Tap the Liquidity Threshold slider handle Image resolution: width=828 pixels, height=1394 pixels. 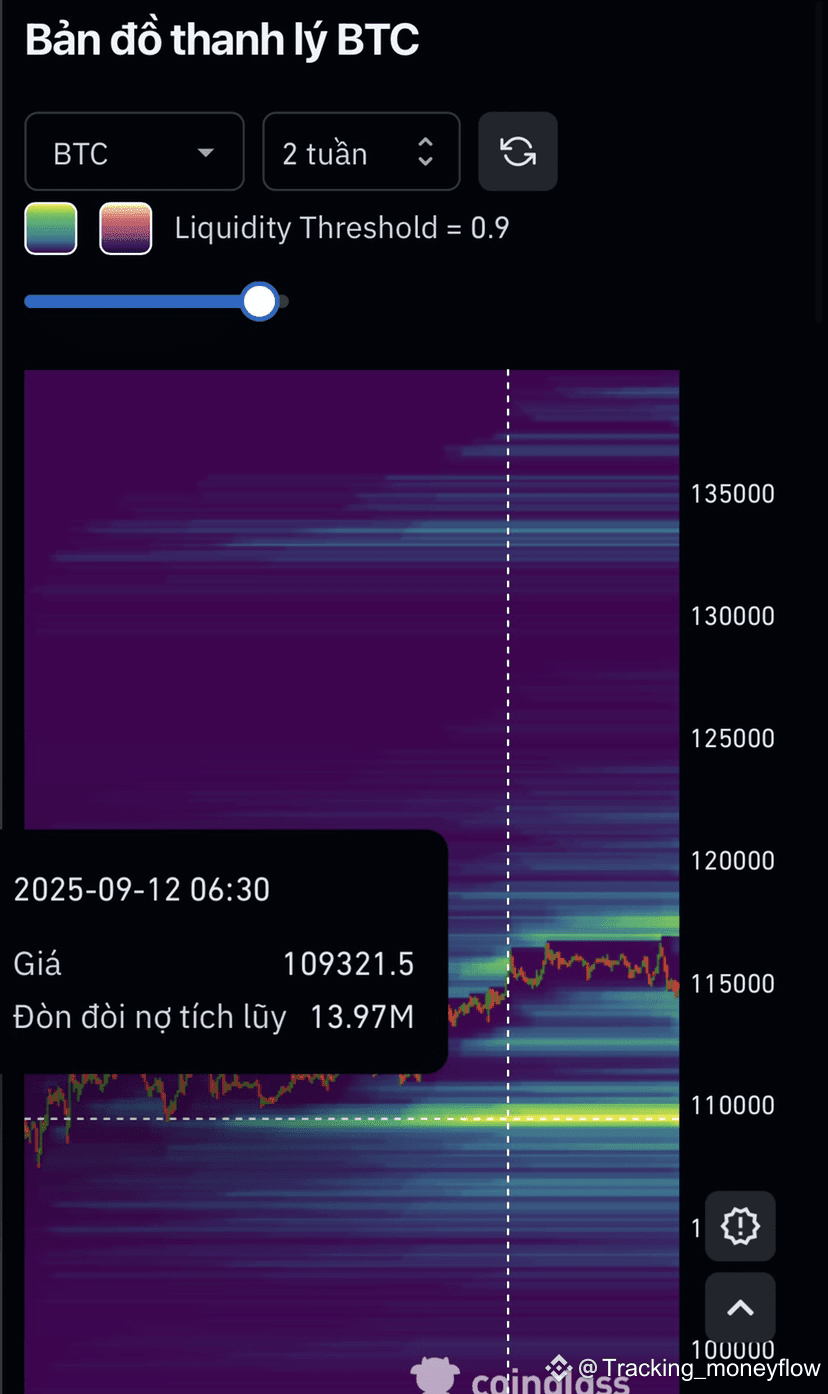pos(260,301)
